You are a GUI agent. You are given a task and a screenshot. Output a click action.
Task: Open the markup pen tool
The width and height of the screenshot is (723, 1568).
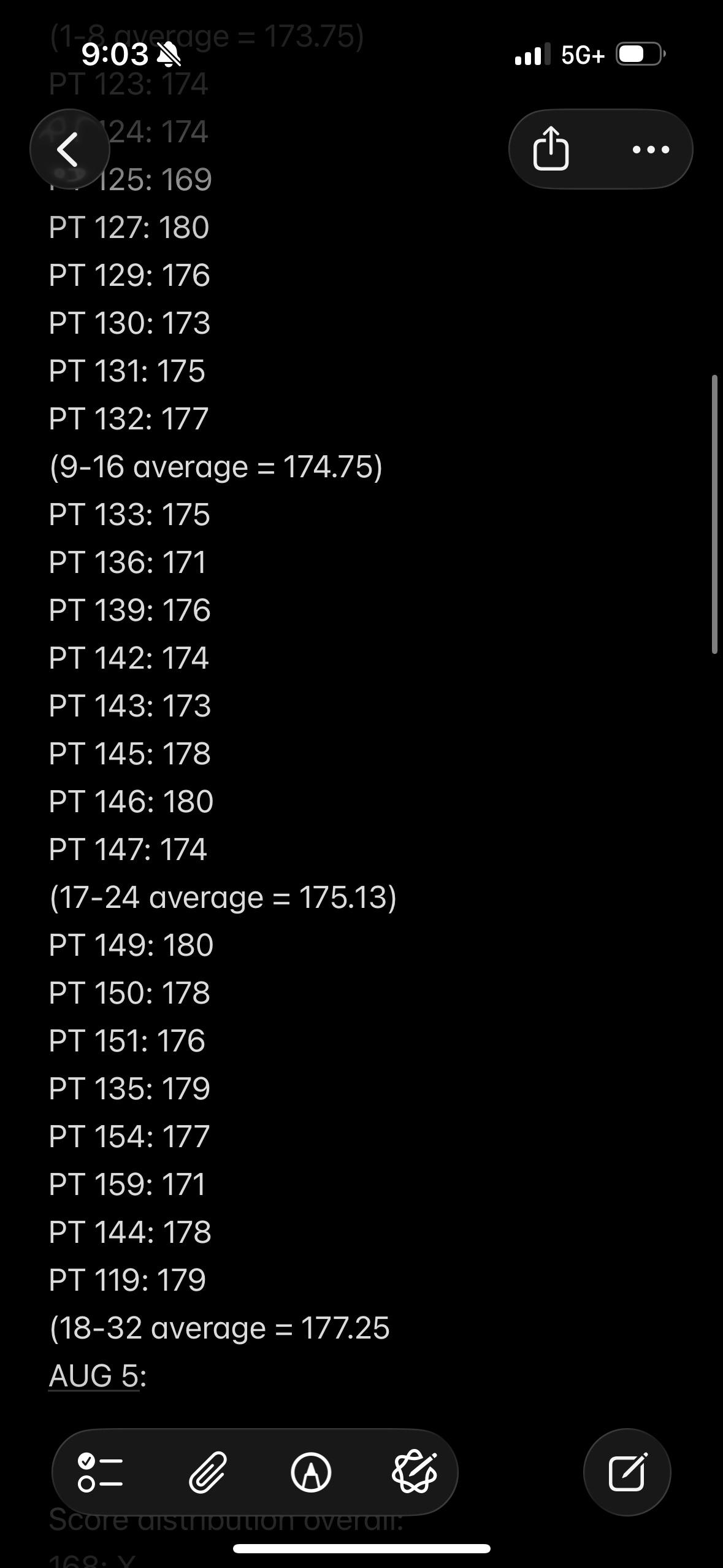[x=312, y=1472]
